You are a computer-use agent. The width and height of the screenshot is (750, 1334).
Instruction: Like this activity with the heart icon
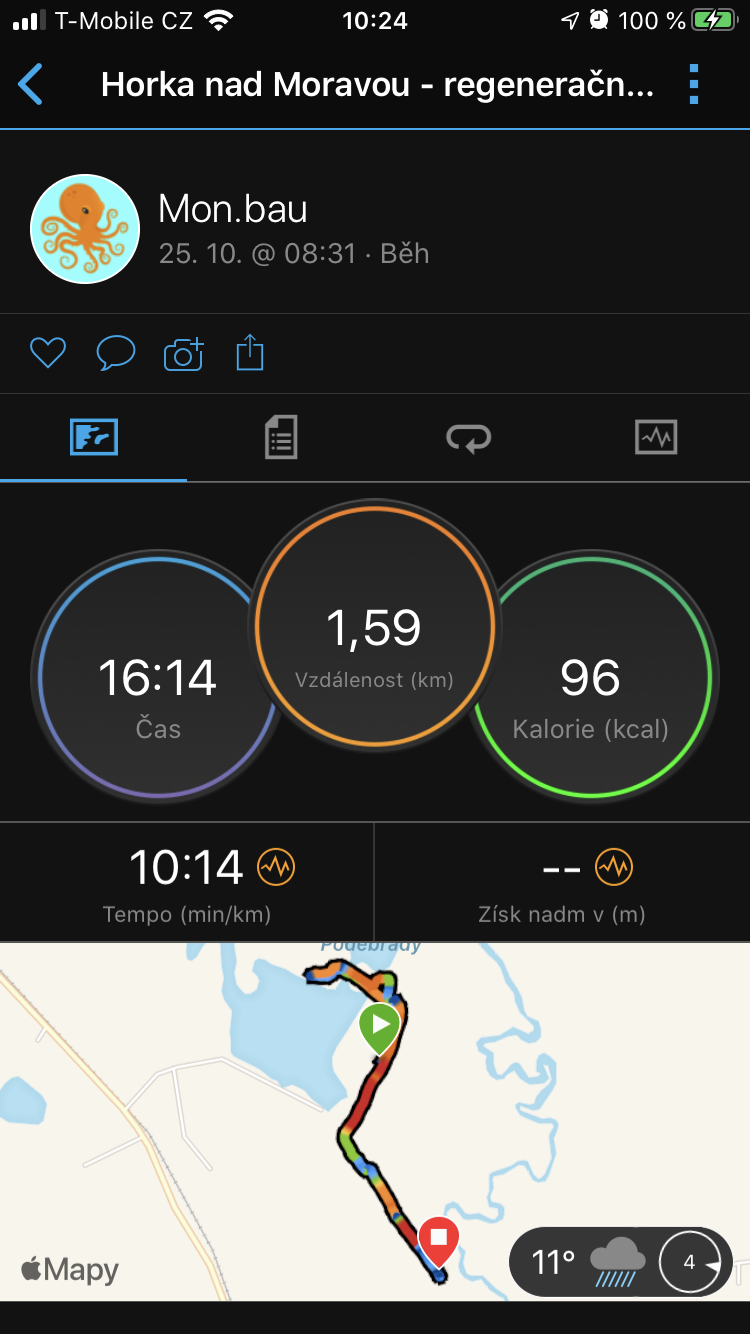click(x=47, y=353)
